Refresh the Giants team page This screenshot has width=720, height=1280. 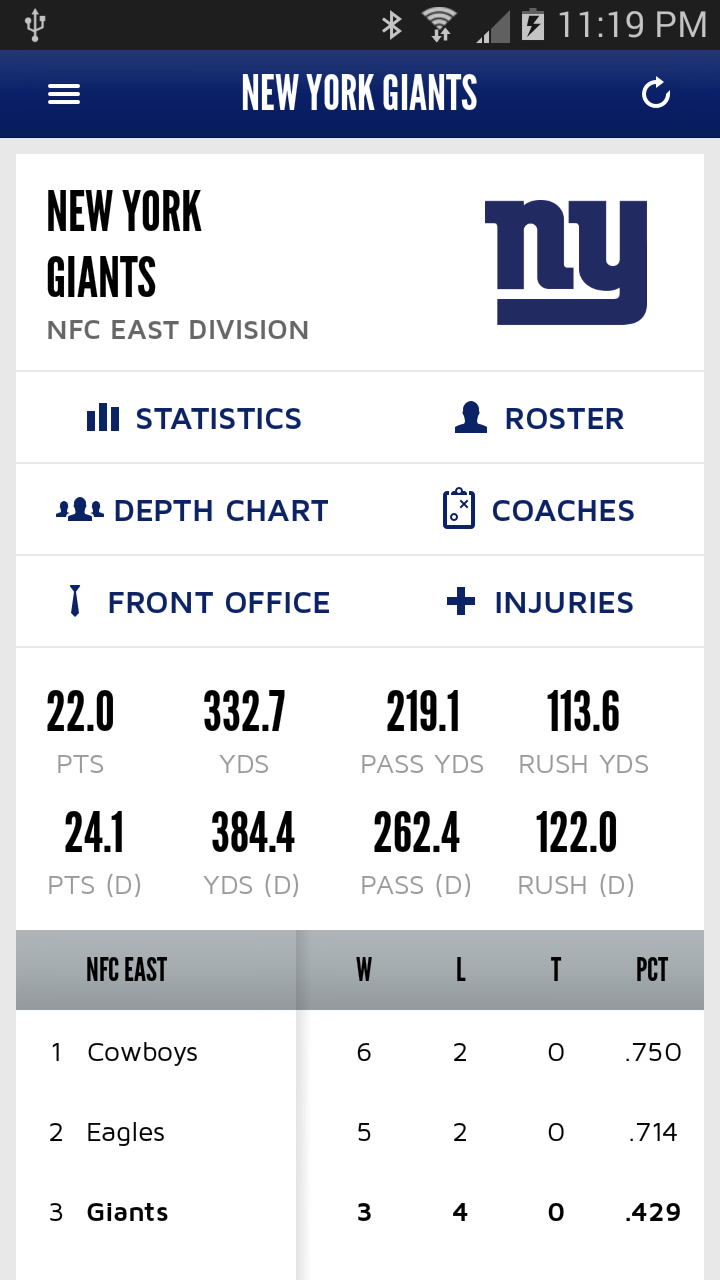(656, 94)
